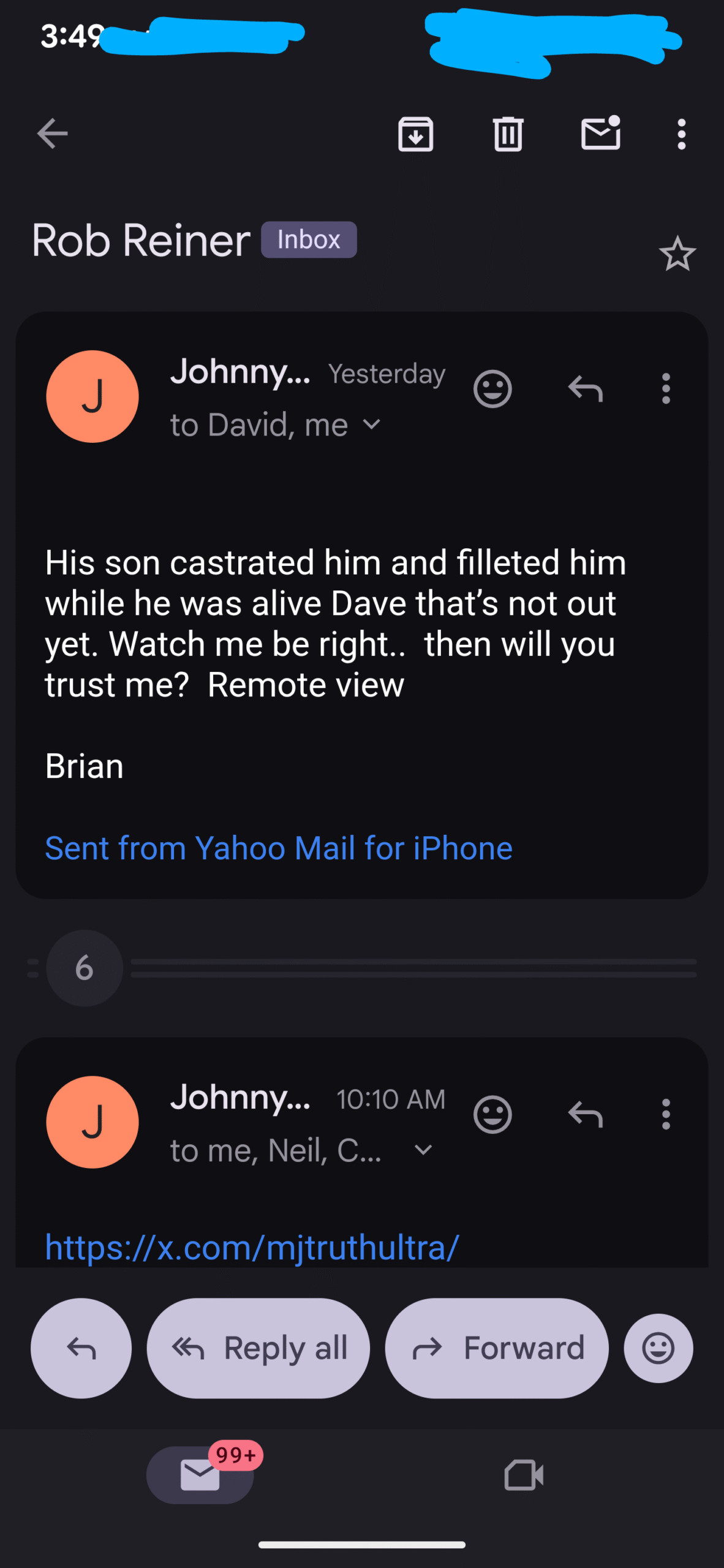Switch to the Meet video tab
The width and height of the screenshot is (724, 1568).
click(524, 1475)
